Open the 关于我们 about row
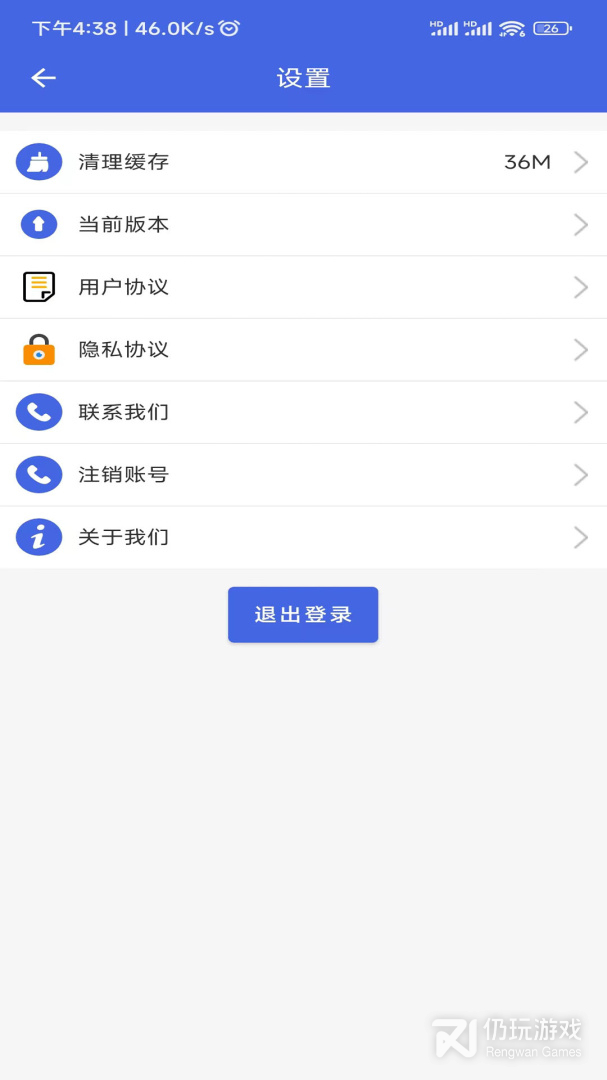607x1080 pixels. tap(303, 537)
